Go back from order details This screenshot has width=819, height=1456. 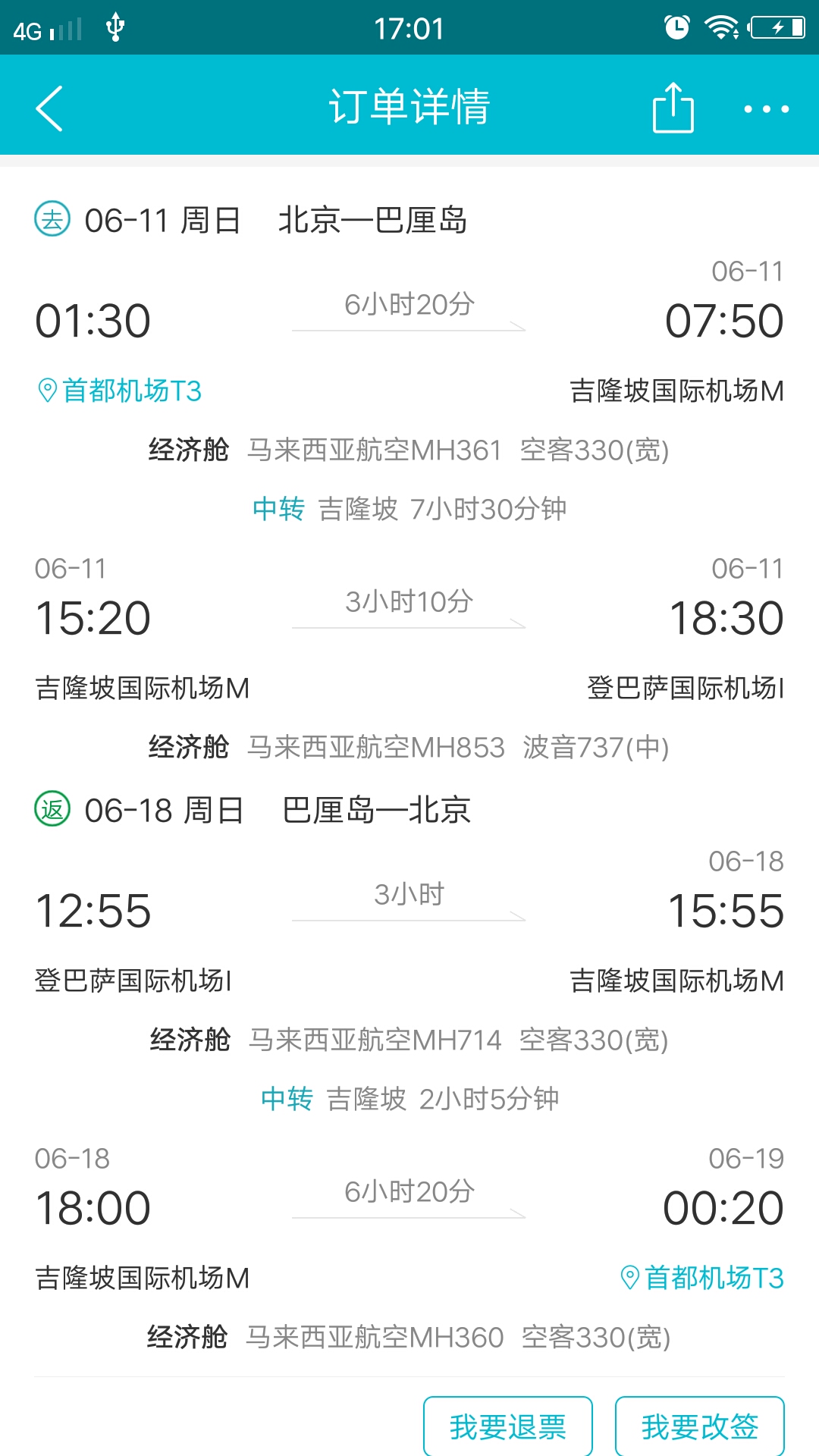pyautogui.click(x=49, y=108)
